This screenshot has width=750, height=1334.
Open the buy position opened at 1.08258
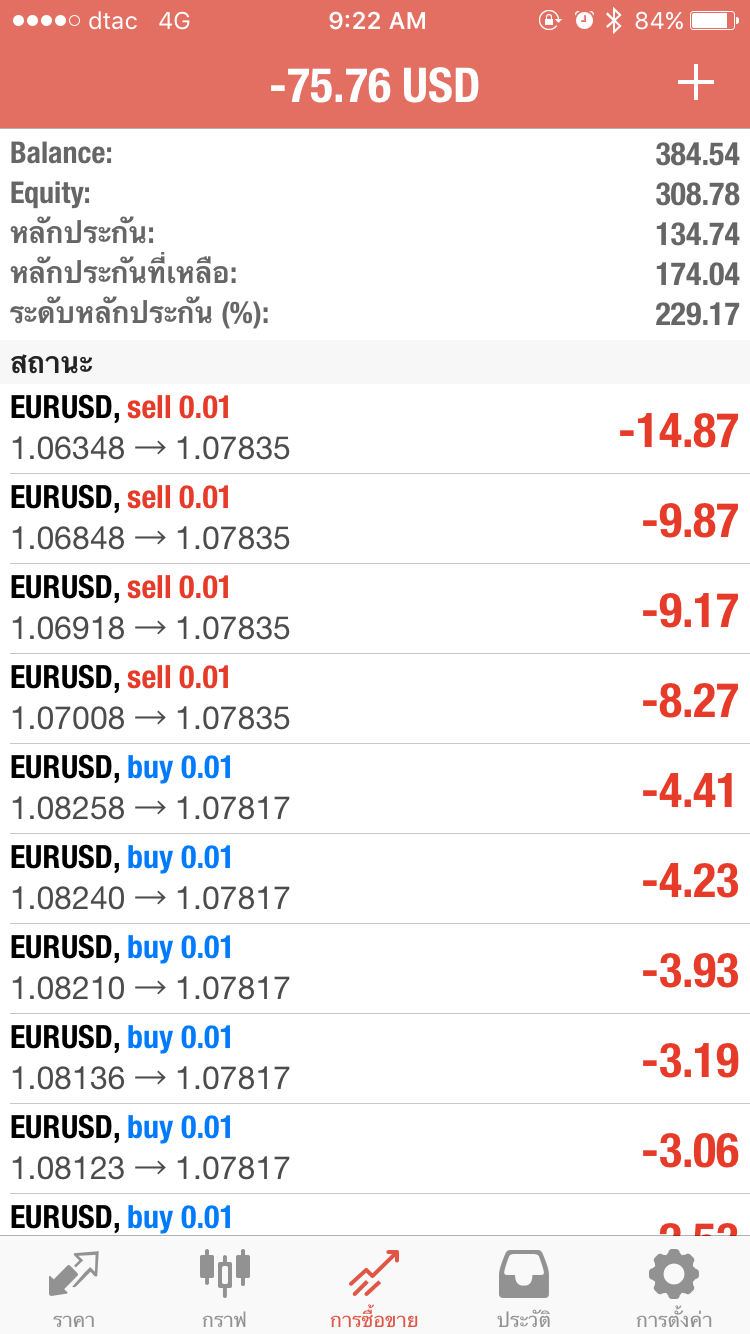(x=375, y=789)
